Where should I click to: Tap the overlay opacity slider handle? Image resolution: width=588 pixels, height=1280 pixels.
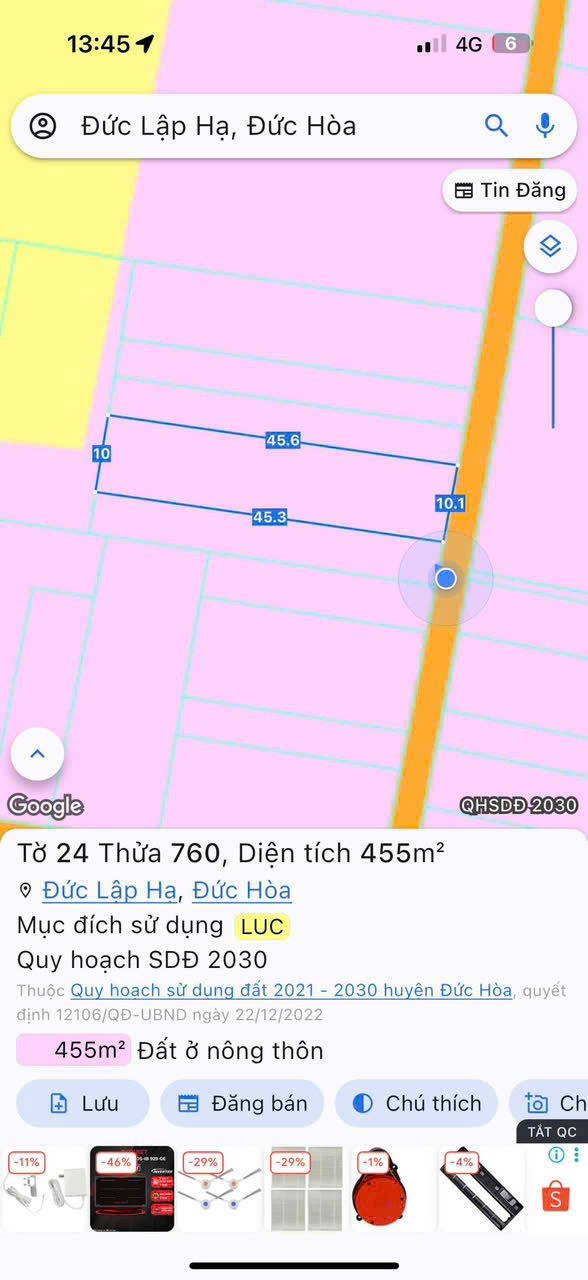click(x=553, y=308)
